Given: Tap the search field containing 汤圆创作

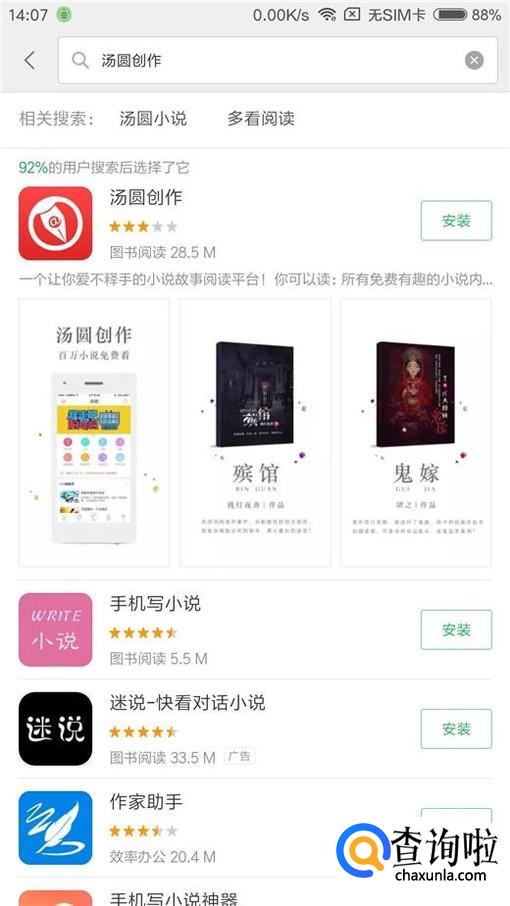Looking at the screenshot, I should click(277, 60).
